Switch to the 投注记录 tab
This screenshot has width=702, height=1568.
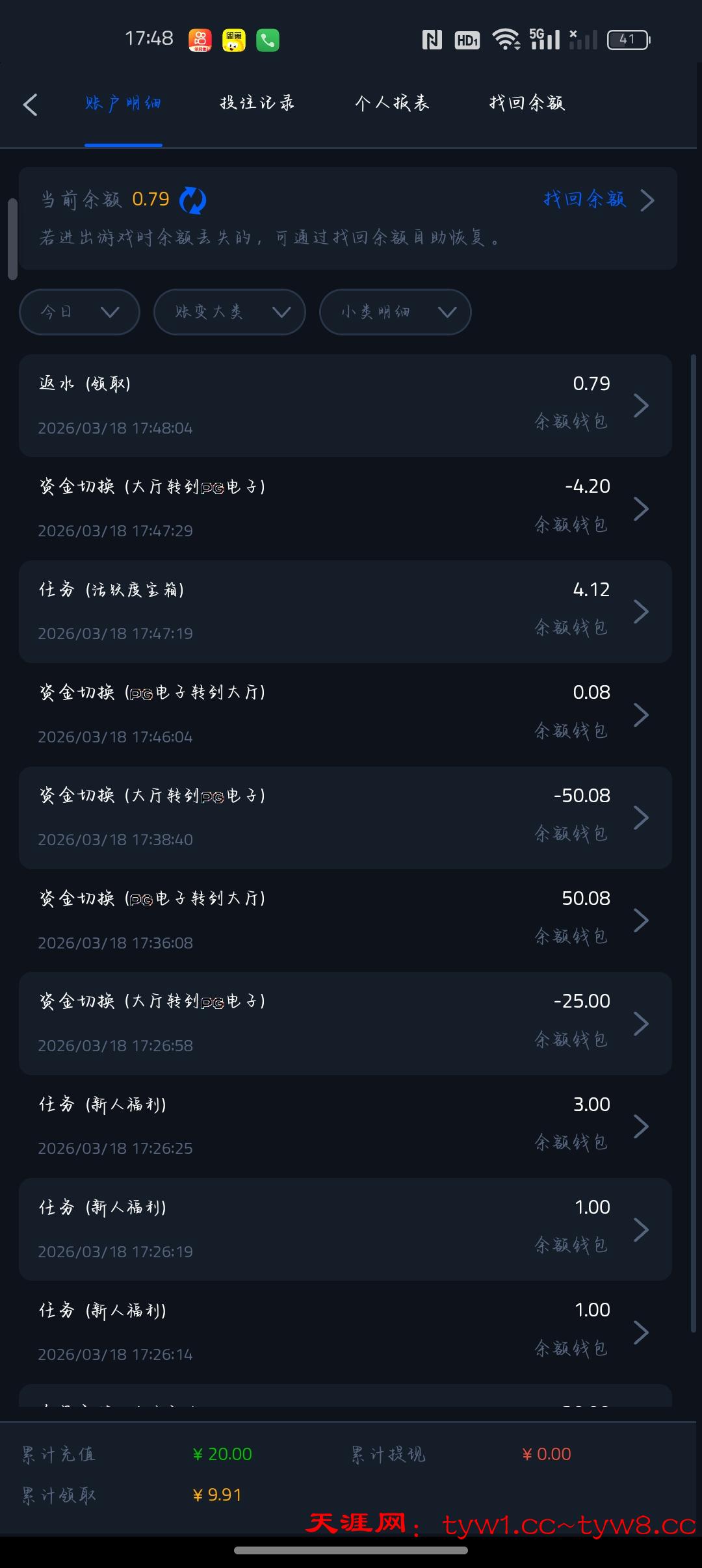(x=257, y=103)
